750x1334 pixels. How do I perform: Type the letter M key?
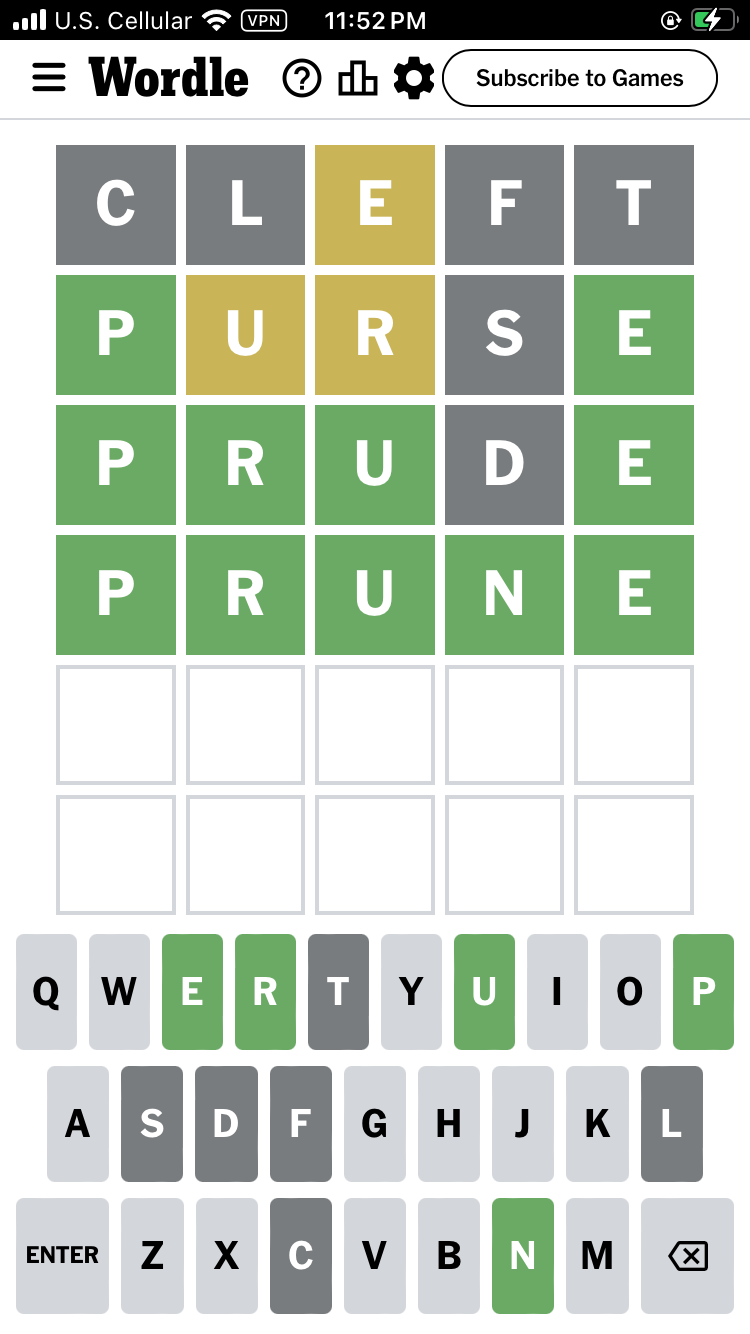tap(597, 1256)
